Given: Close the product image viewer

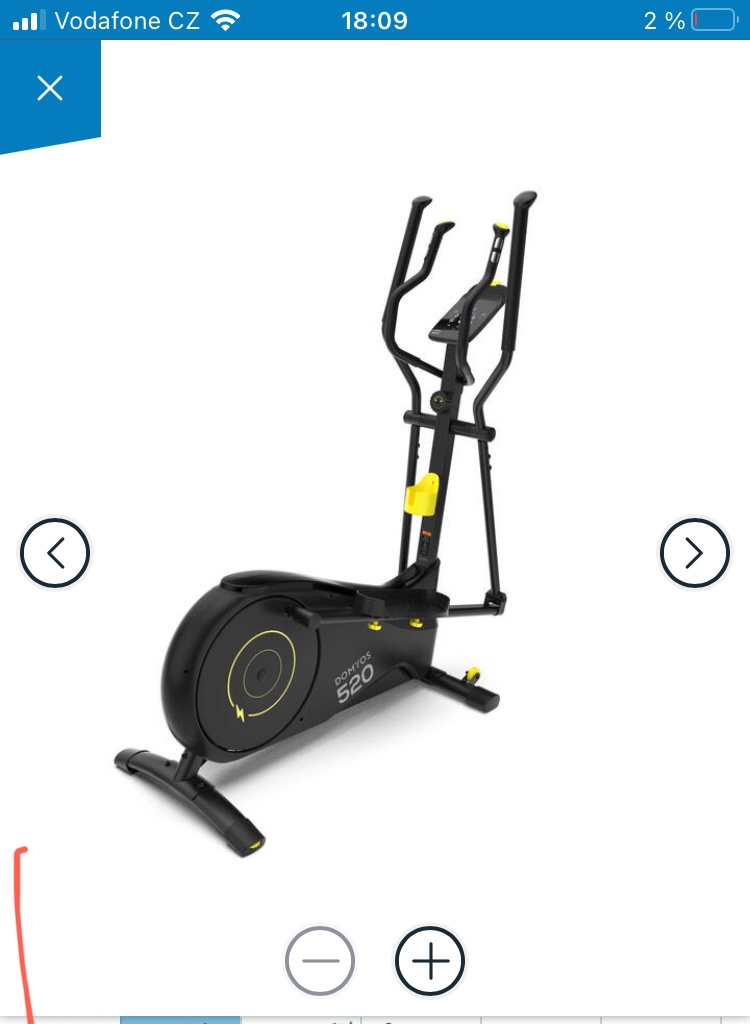Looking at the screenshot, I should (x=49, y=88).
